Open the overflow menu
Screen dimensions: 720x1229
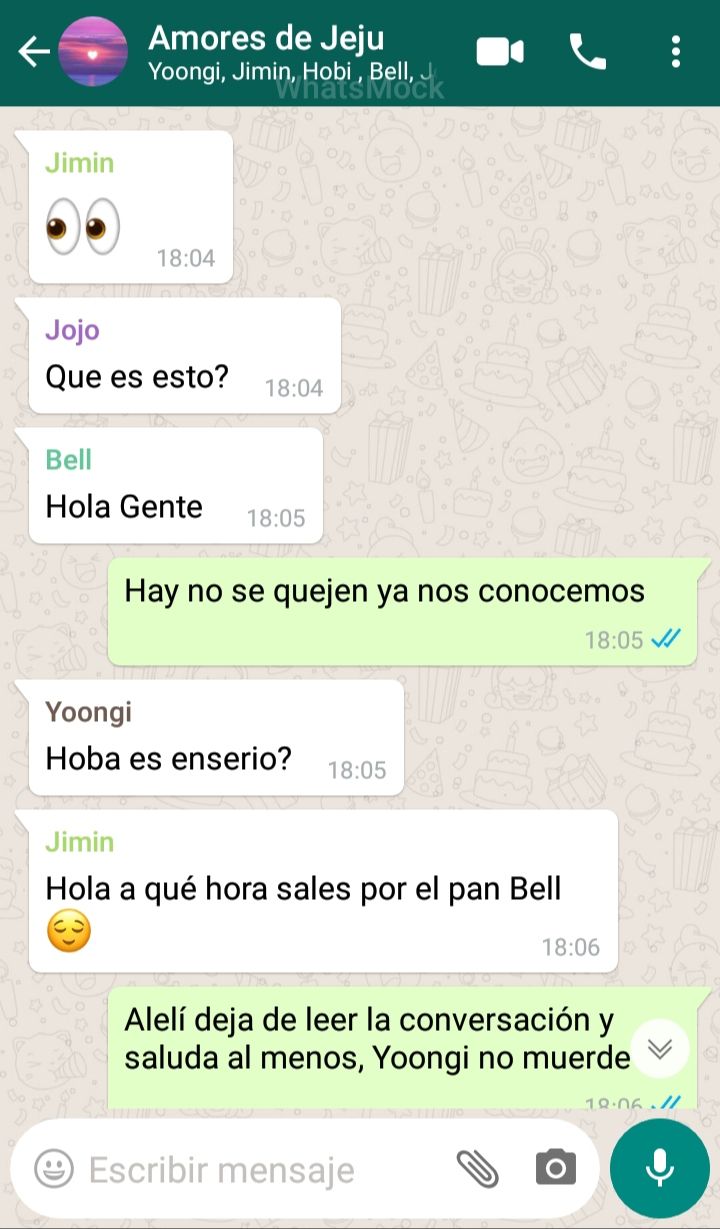(676, 52)
